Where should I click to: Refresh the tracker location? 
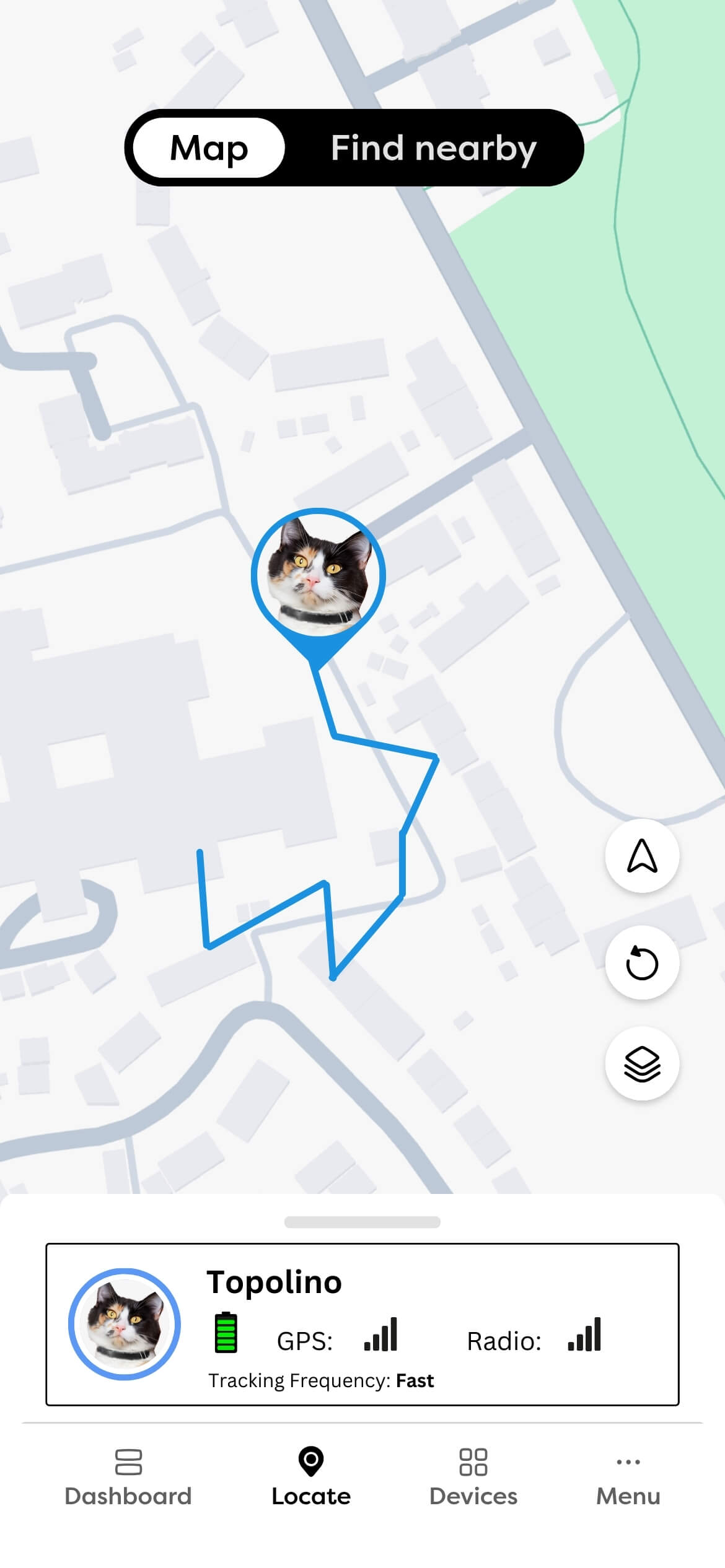(641, 962)
